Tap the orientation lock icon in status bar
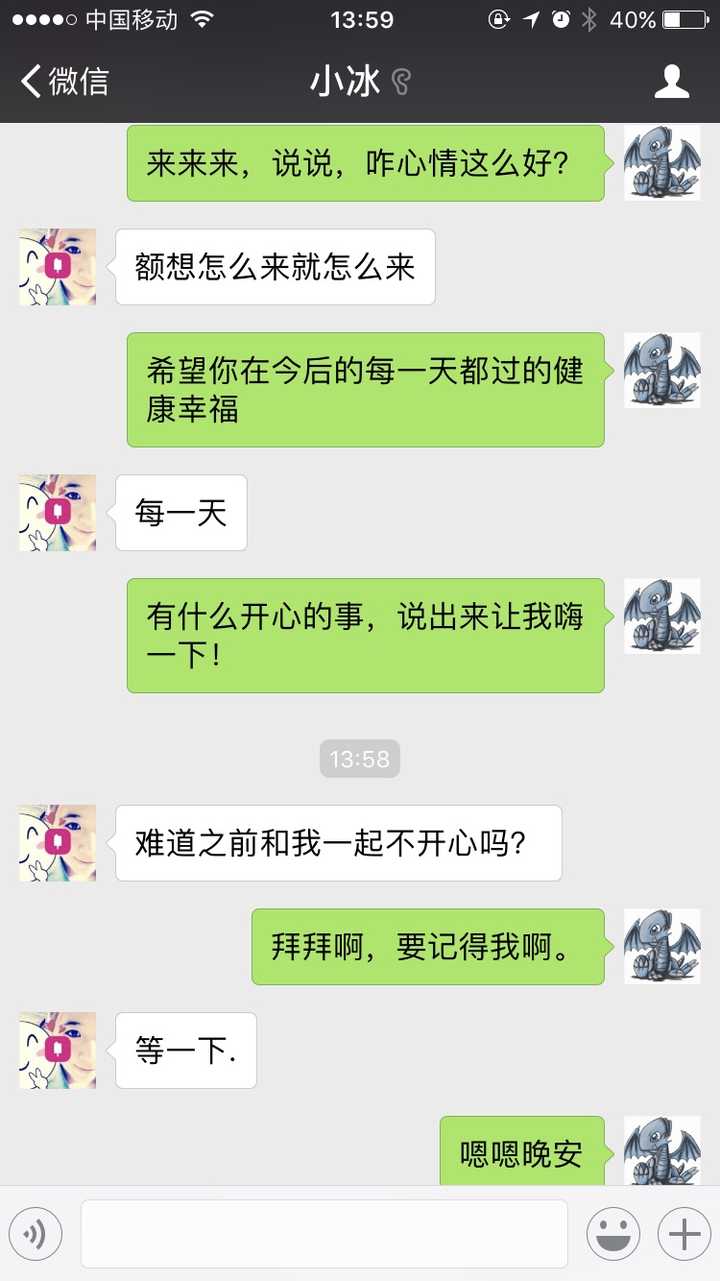720x1281 pixels. click(x=498, y=18)
